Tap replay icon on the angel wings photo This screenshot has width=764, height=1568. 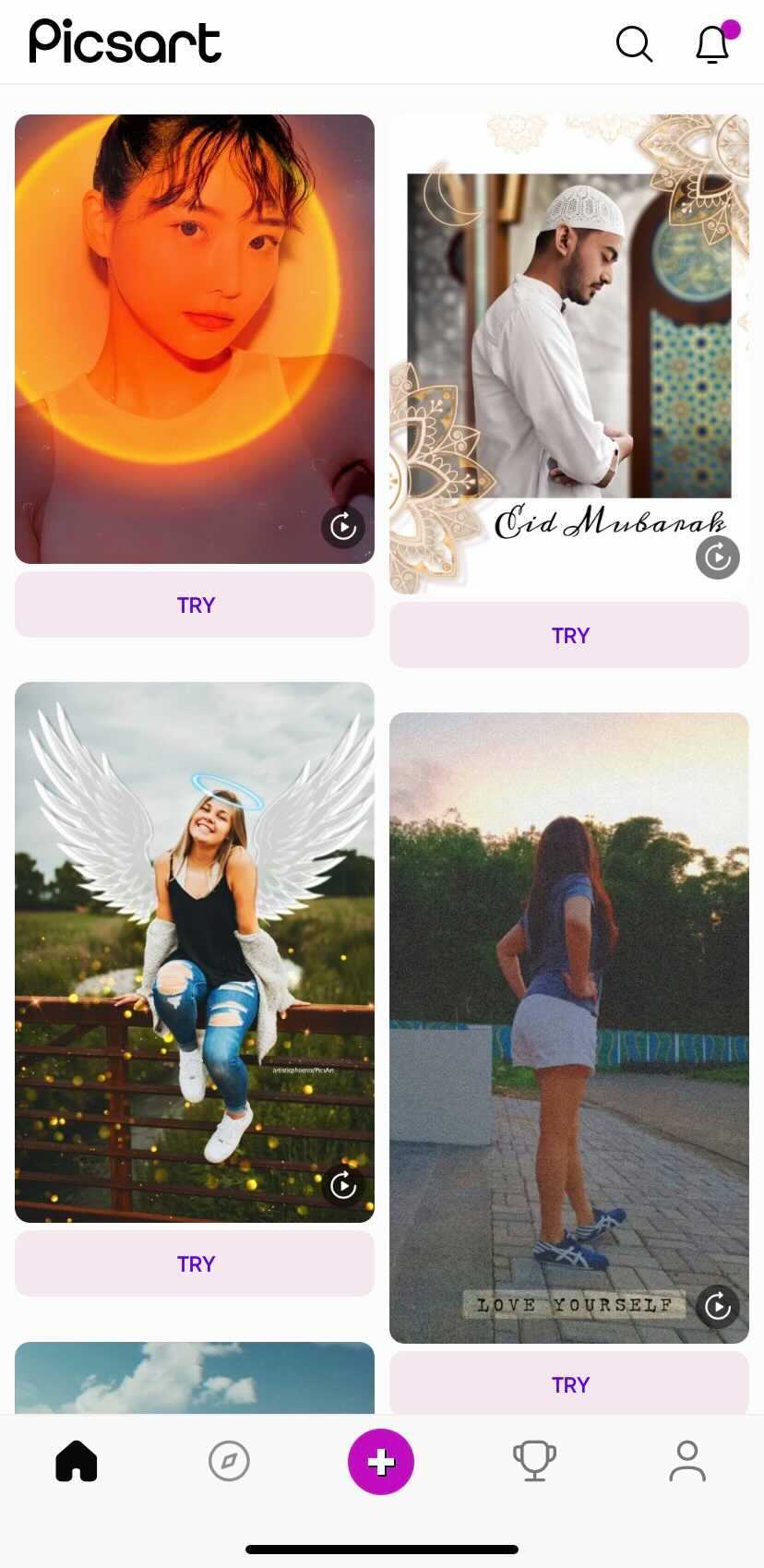pos(343,1185)
